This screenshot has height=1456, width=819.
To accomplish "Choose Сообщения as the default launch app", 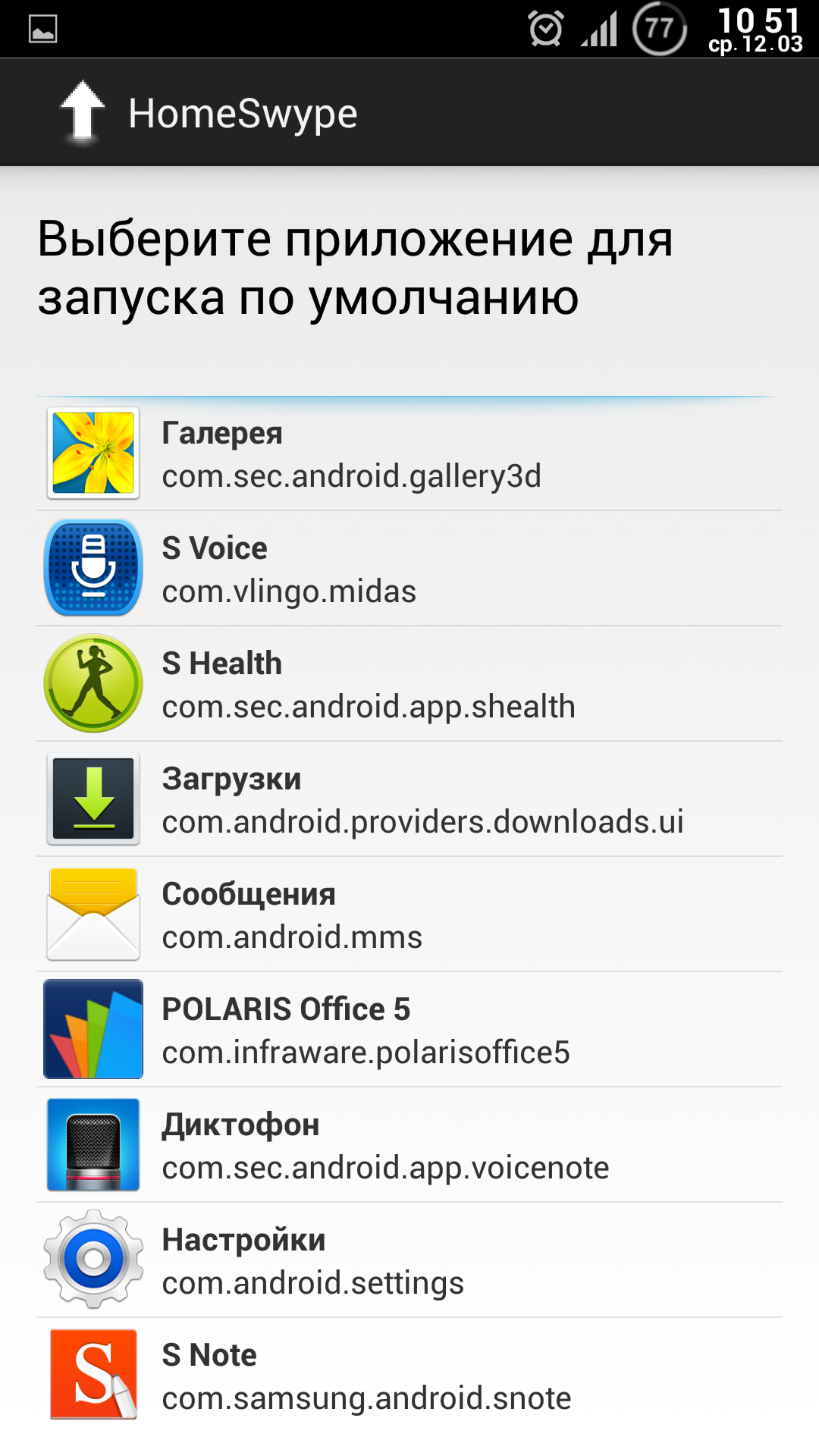I will 409,915.
